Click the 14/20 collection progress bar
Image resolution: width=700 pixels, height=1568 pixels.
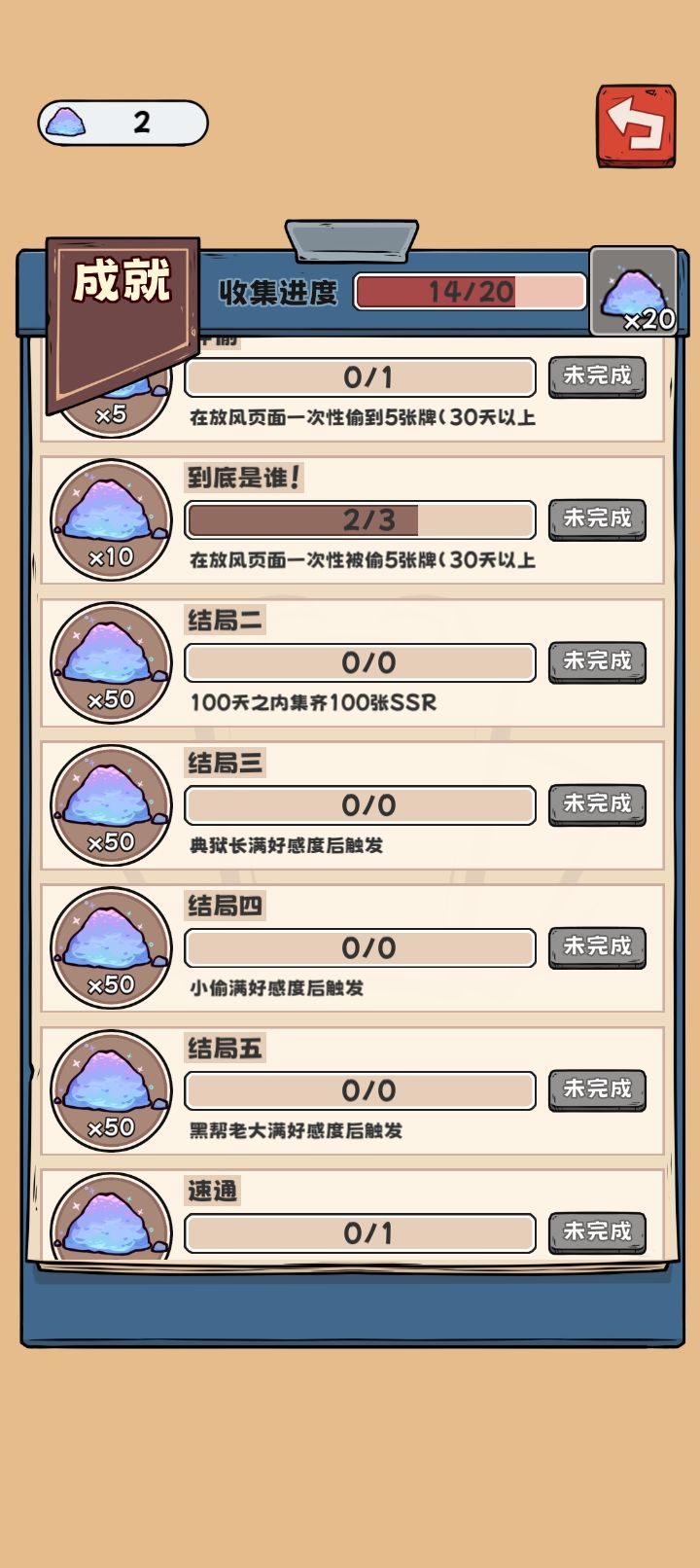470,290
